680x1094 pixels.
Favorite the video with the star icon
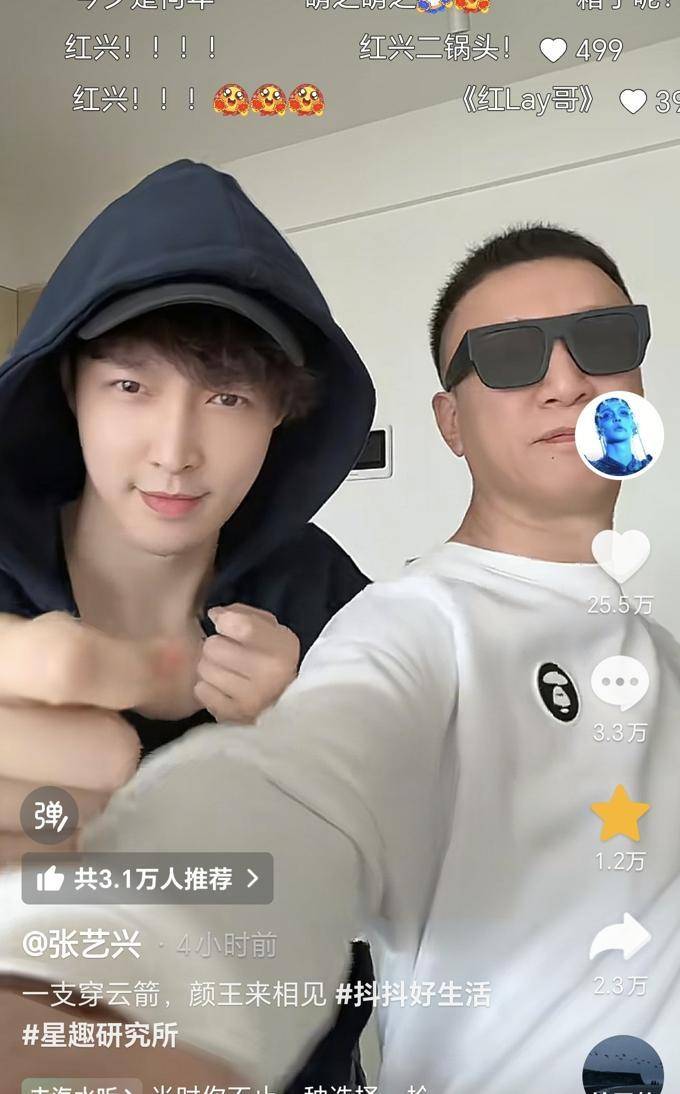click(620, 813)
